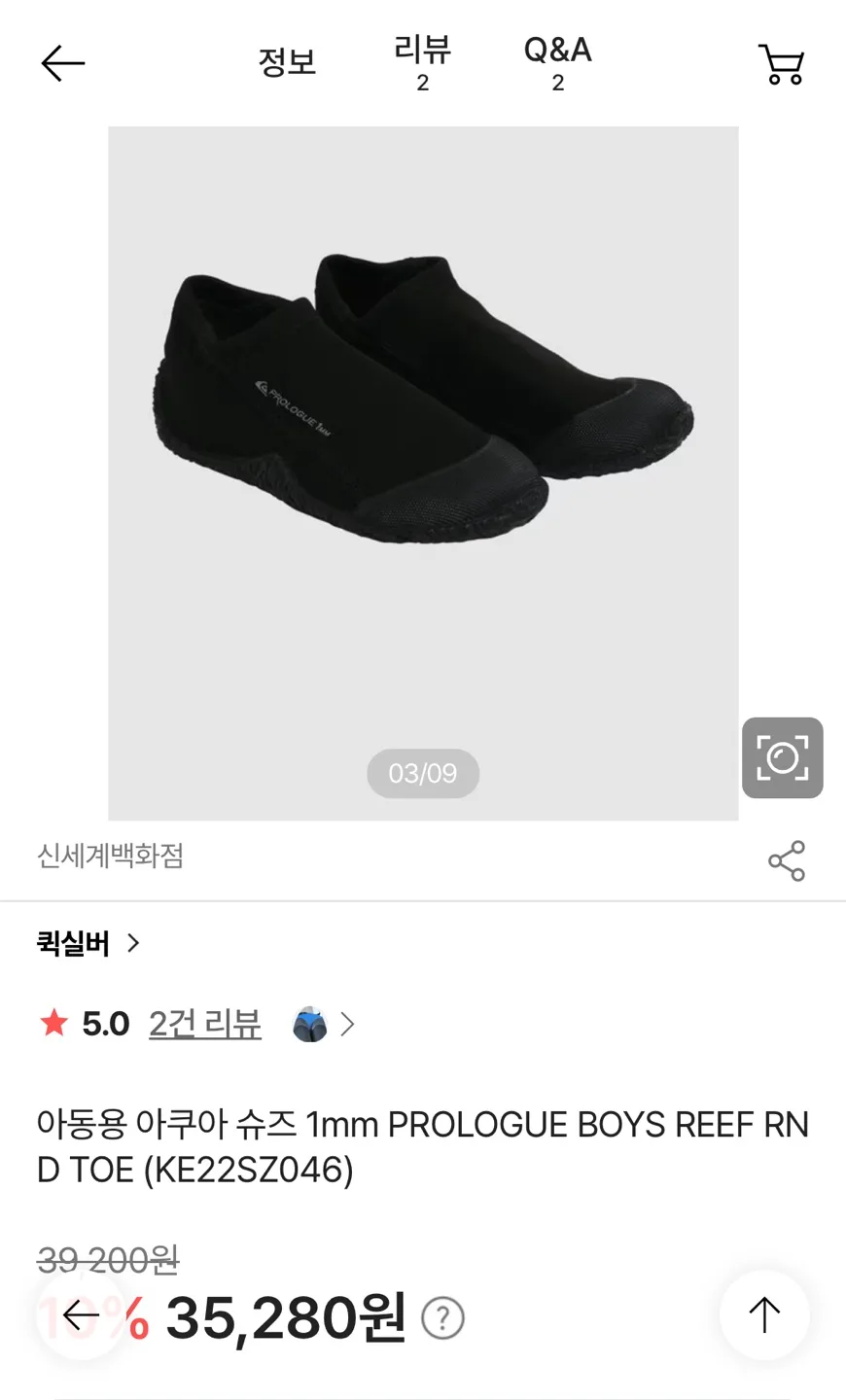Open the 퀵실버 brand page
The height and width of the screenshot is (1400, 846).
(x=88, y=943)
